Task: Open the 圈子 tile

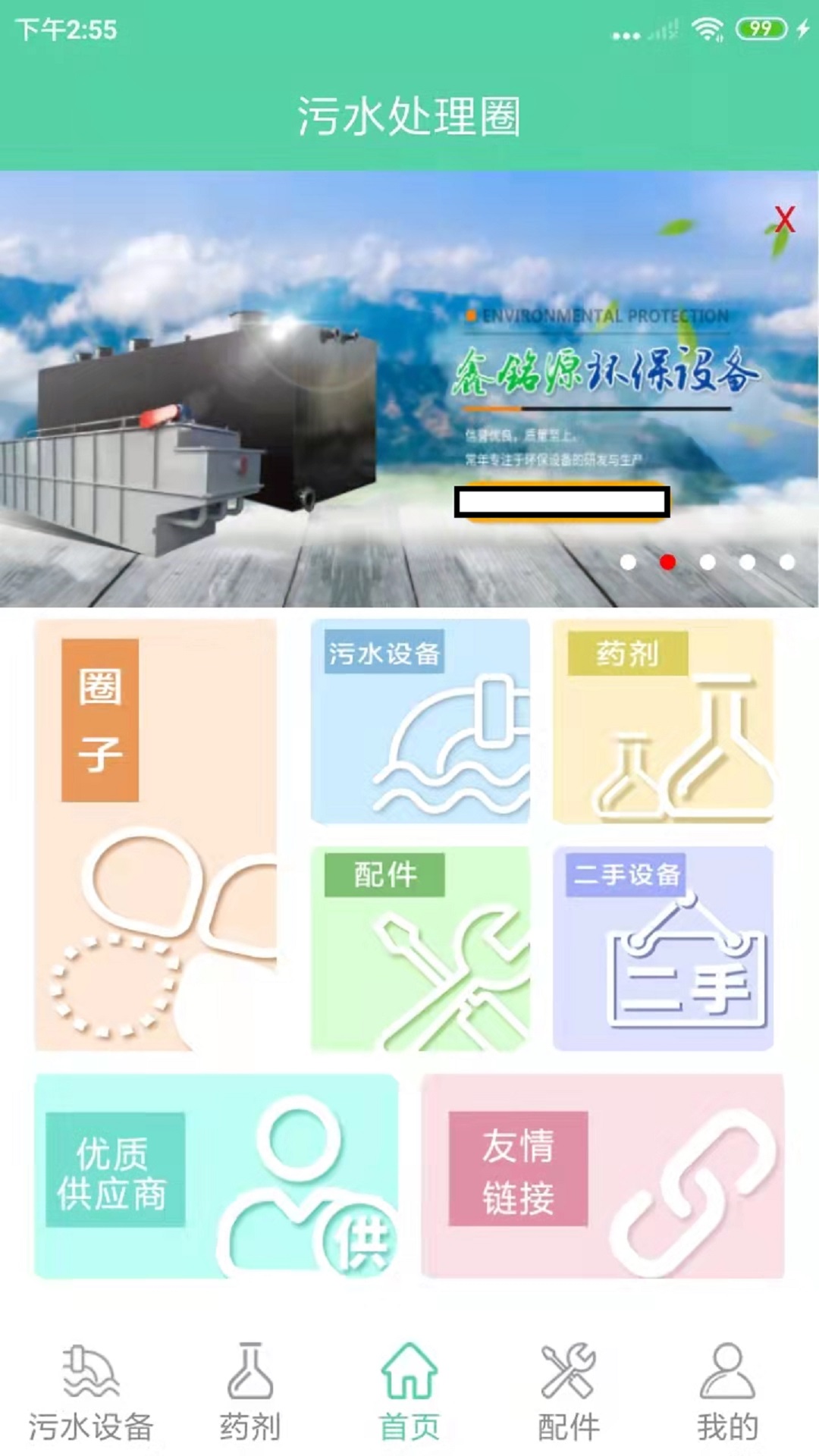Action: 155,834
